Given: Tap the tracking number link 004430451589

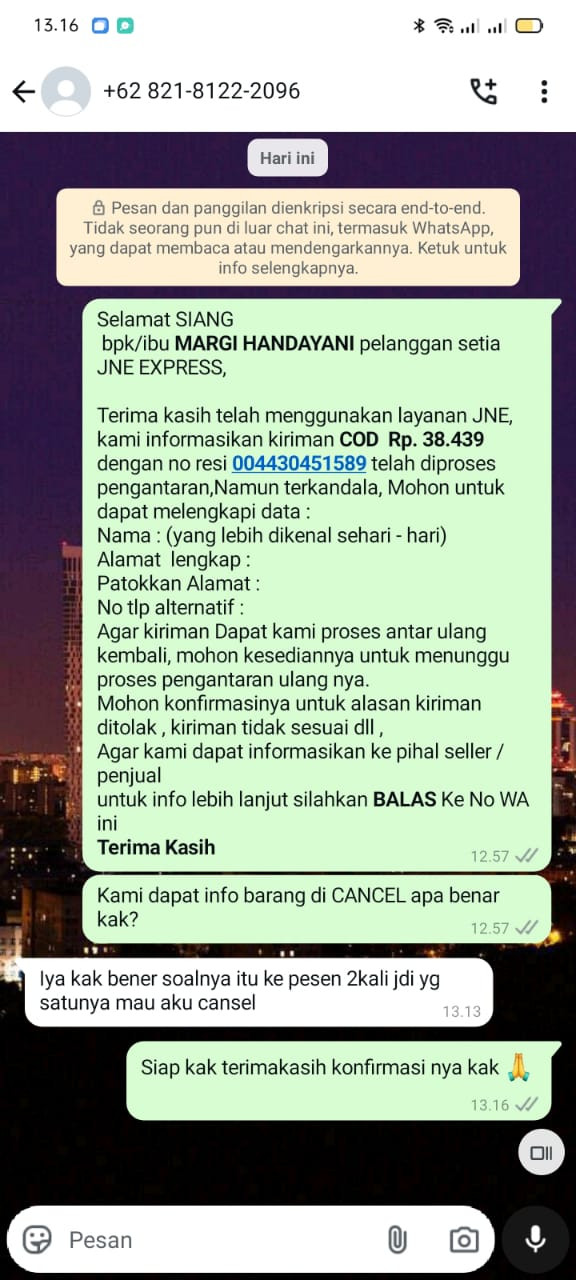Looking at the screenshot, I should click(299, 464).
